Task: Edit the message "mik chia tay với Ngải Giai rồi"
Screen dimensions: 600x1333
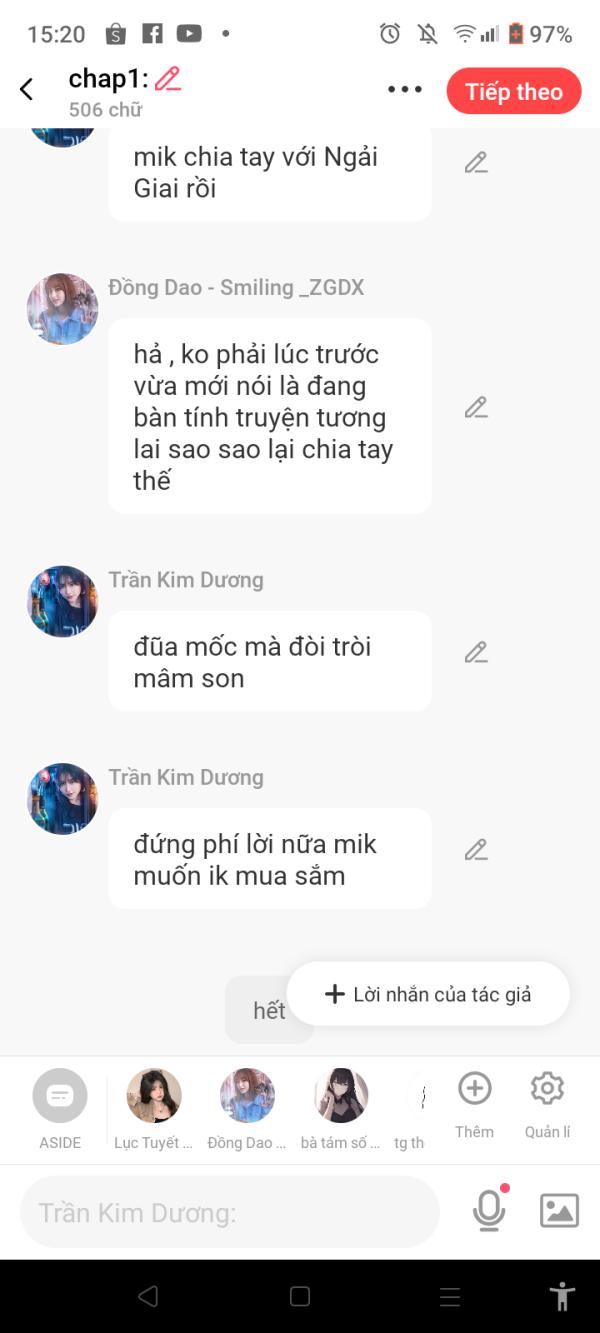Action: click(476, 163)
